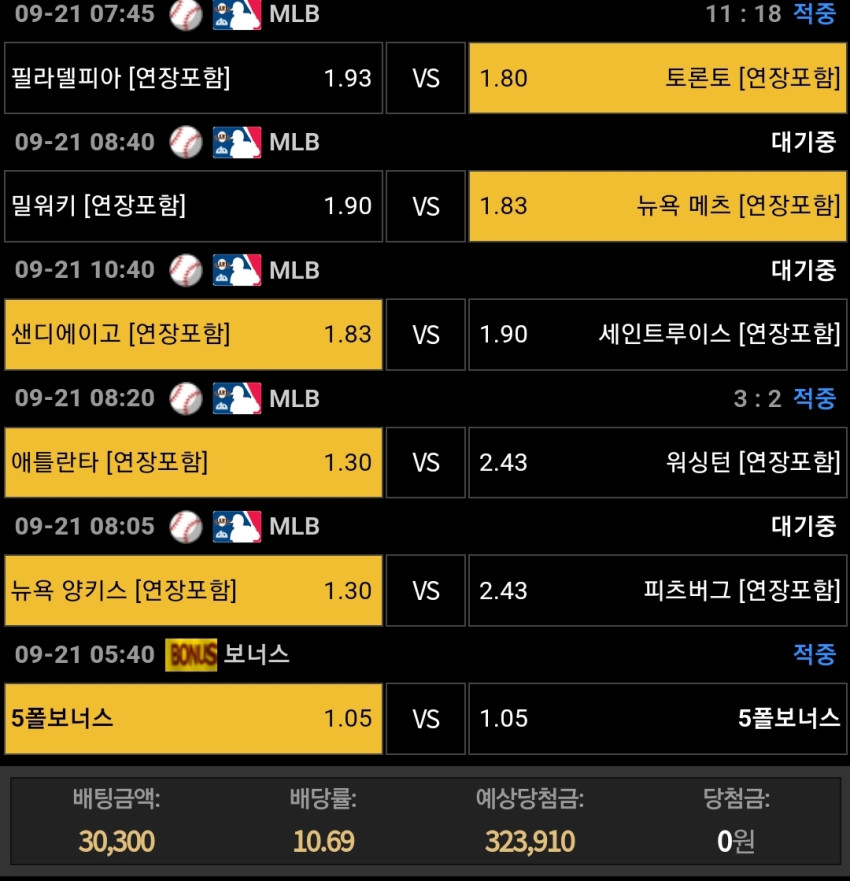The image size is (850, 881).
Task: Choose 밀워키 at 1.90 odds
Action: [x=193, y=206]
